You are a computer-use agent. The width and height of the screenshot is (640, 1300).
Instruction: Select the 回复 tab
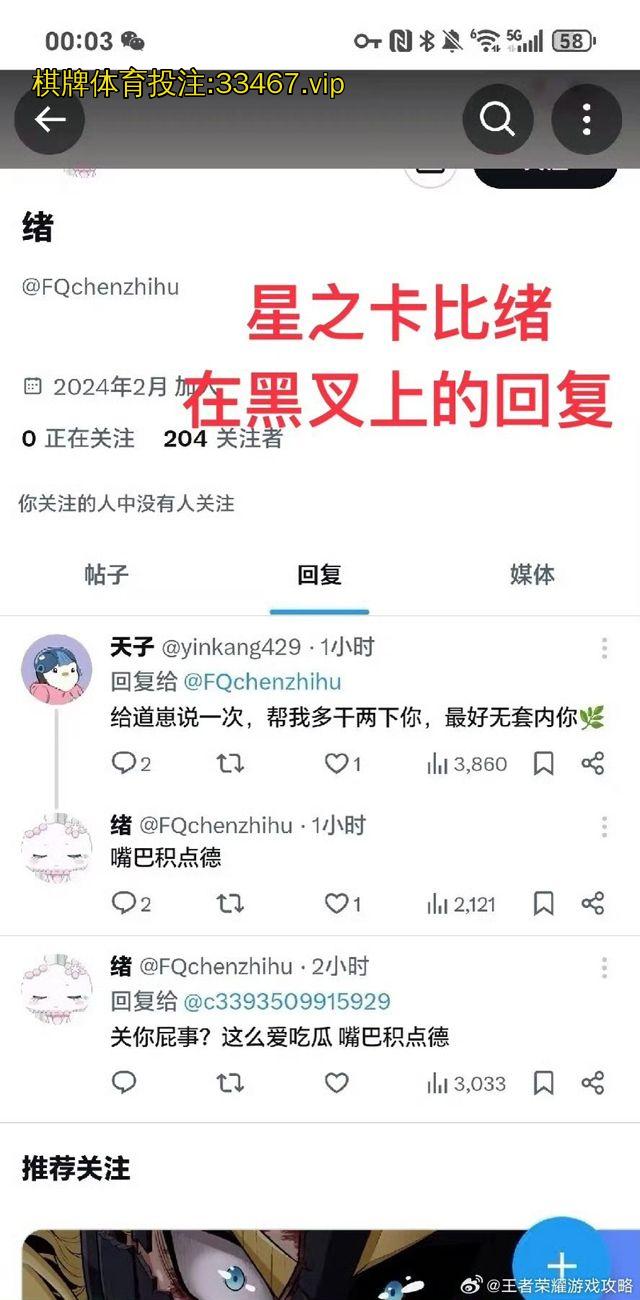point(319,575)
